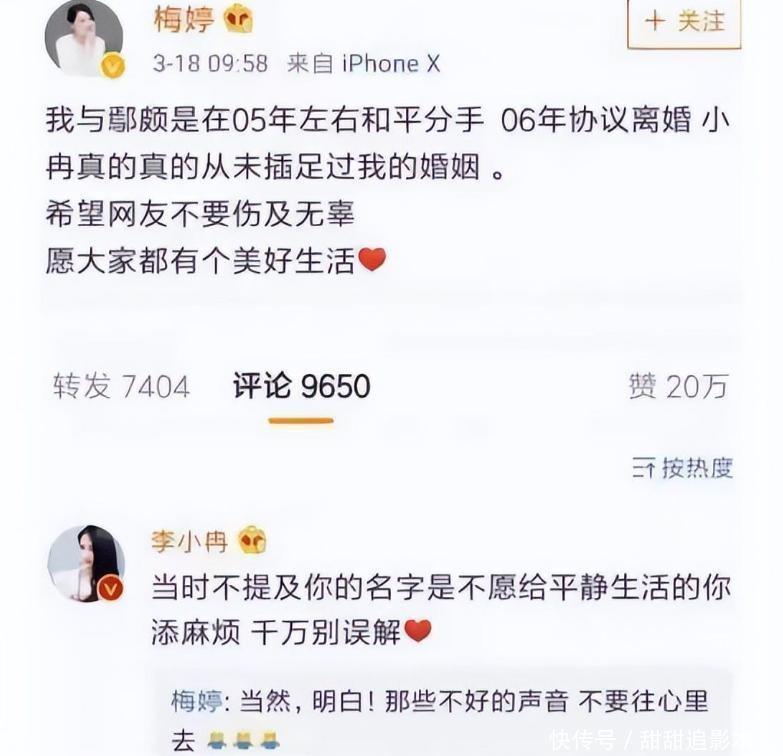Switch to the 转发 7404 tab
This screenshot has height=756, width=783.
(121, 386)
